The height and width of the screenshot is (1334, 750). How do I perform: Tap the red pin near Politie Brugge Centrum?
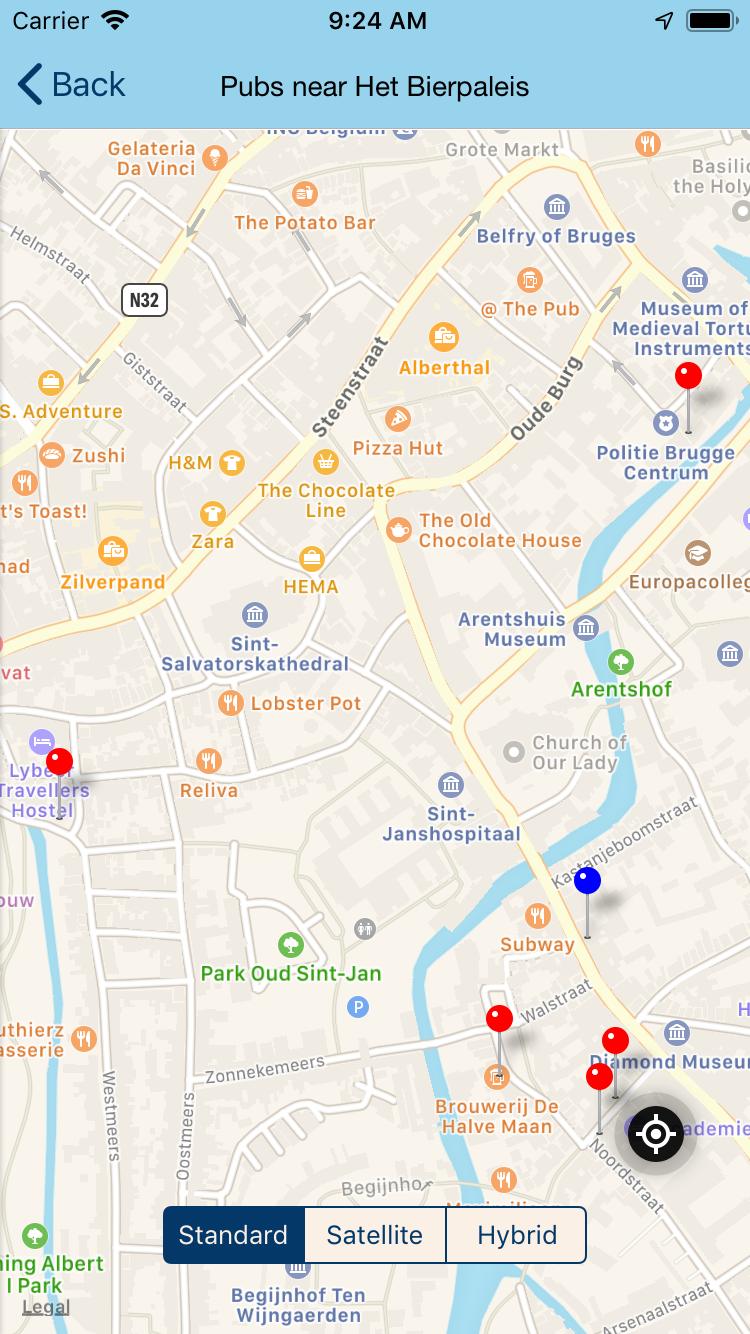pyautogui.click(x=688, y=377)
